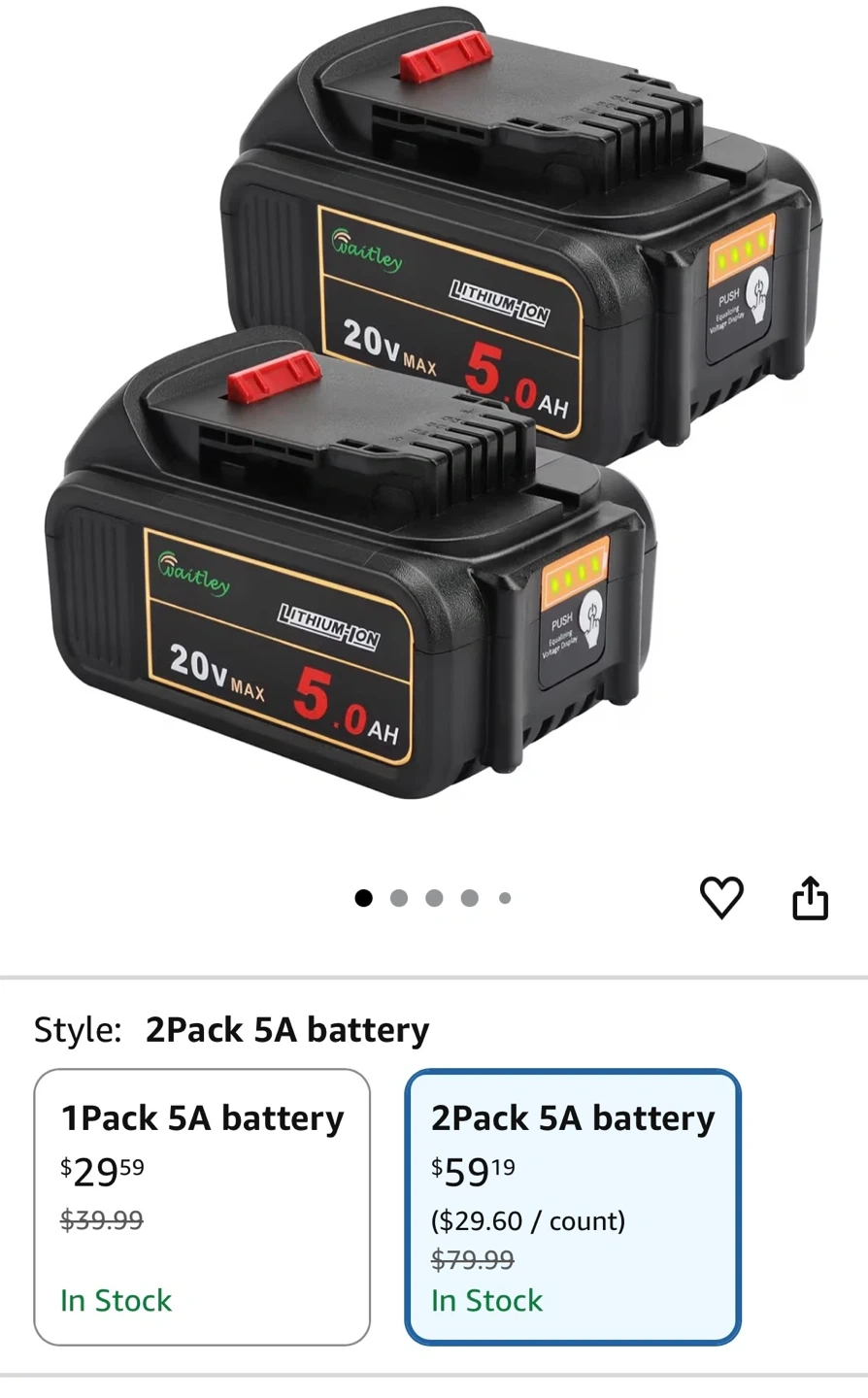
Task: Jump to the second product image dot
Action: click(399, 898)
